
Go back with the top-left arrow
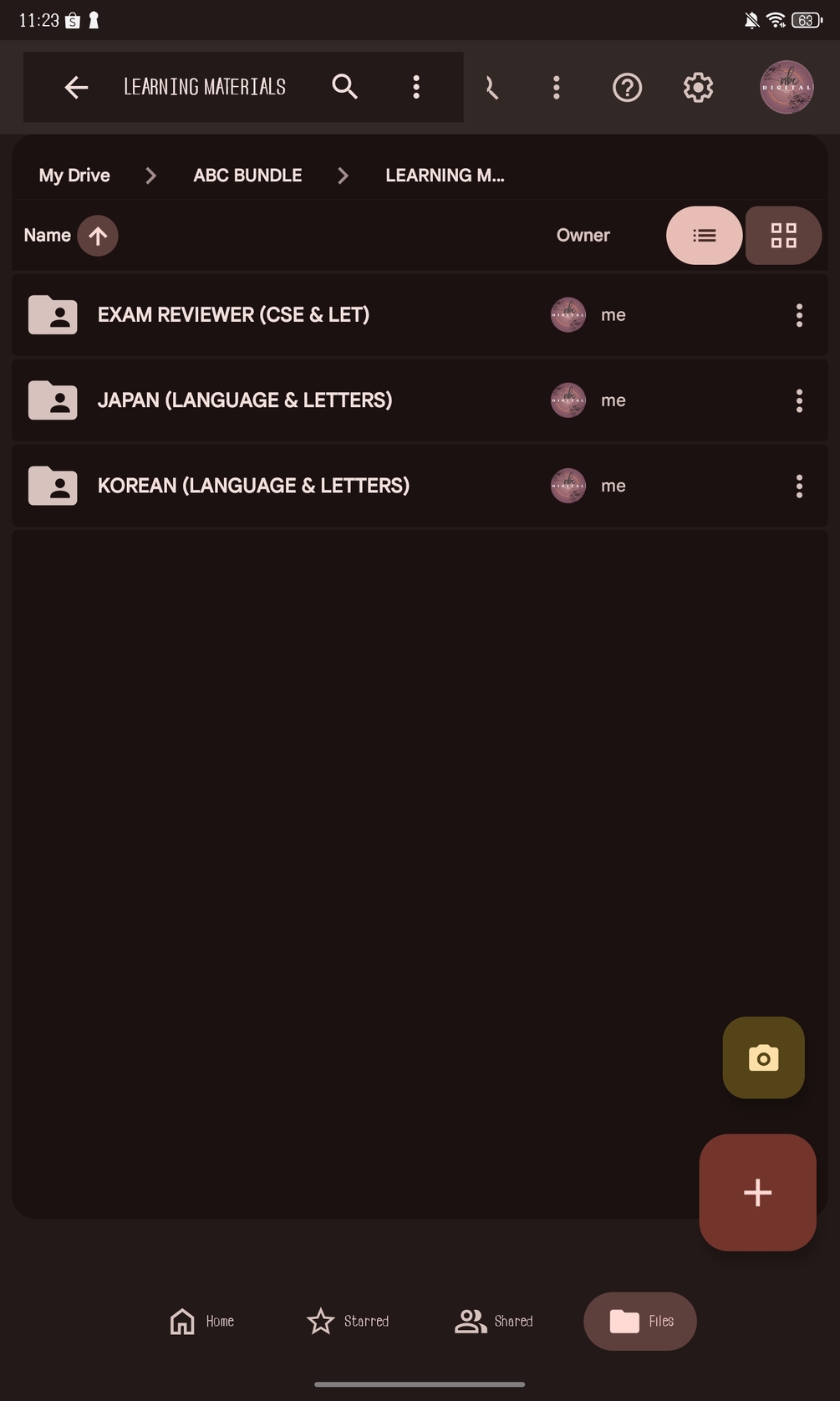click(76, 87)
